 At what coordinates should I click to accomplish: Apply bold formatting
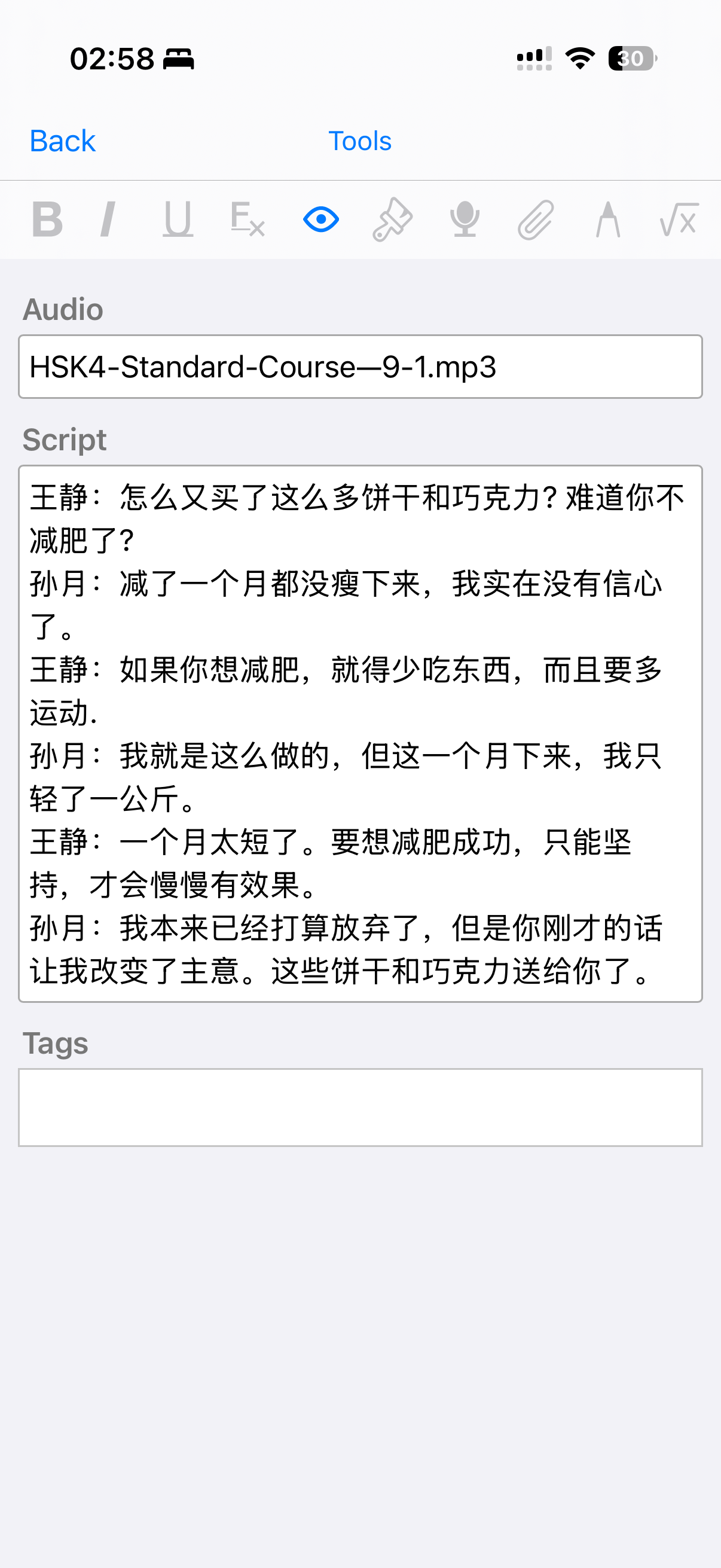pos(47,219)
